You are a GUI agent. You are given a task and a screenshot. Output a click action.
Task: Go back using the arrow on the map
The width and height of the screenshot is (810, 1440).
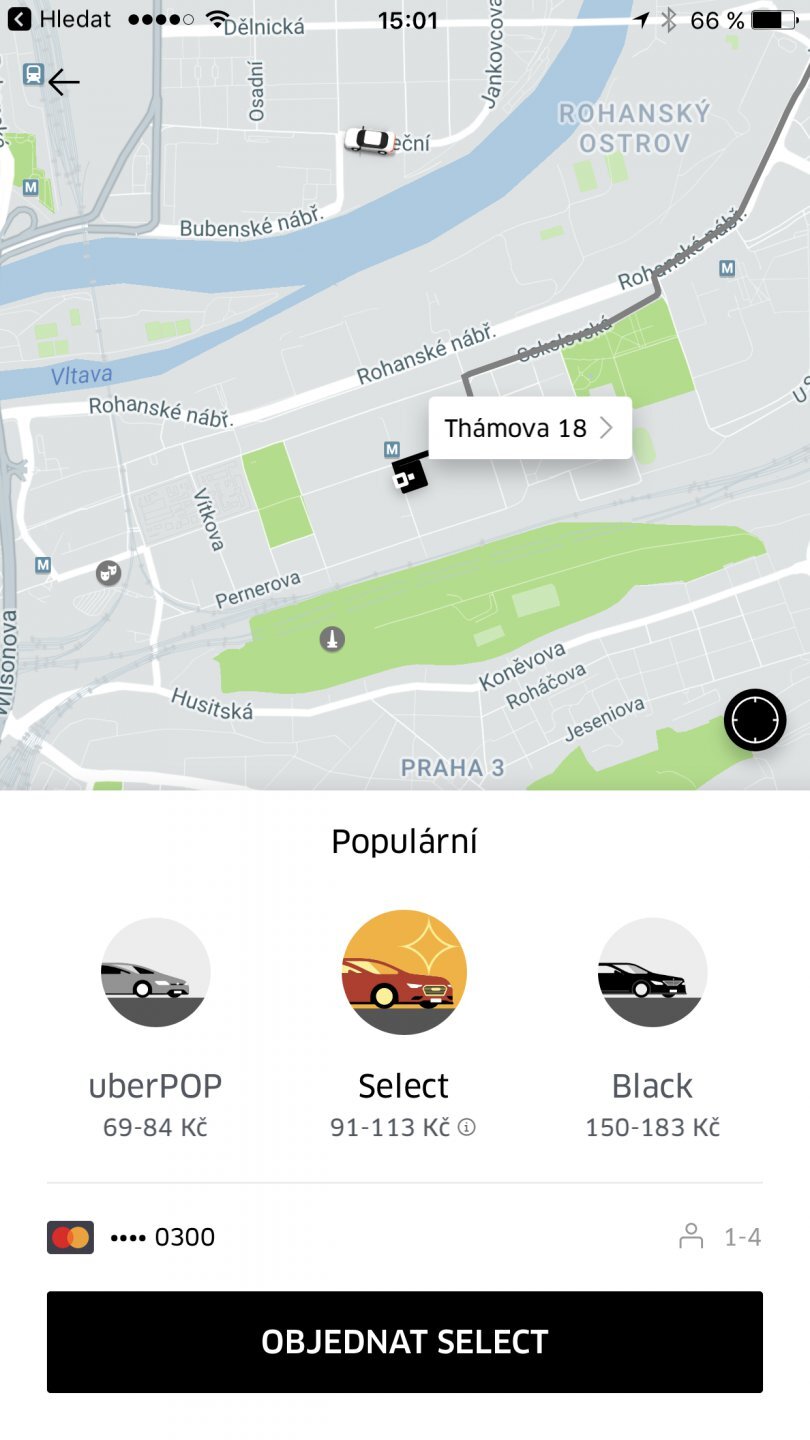coord(66,80)
